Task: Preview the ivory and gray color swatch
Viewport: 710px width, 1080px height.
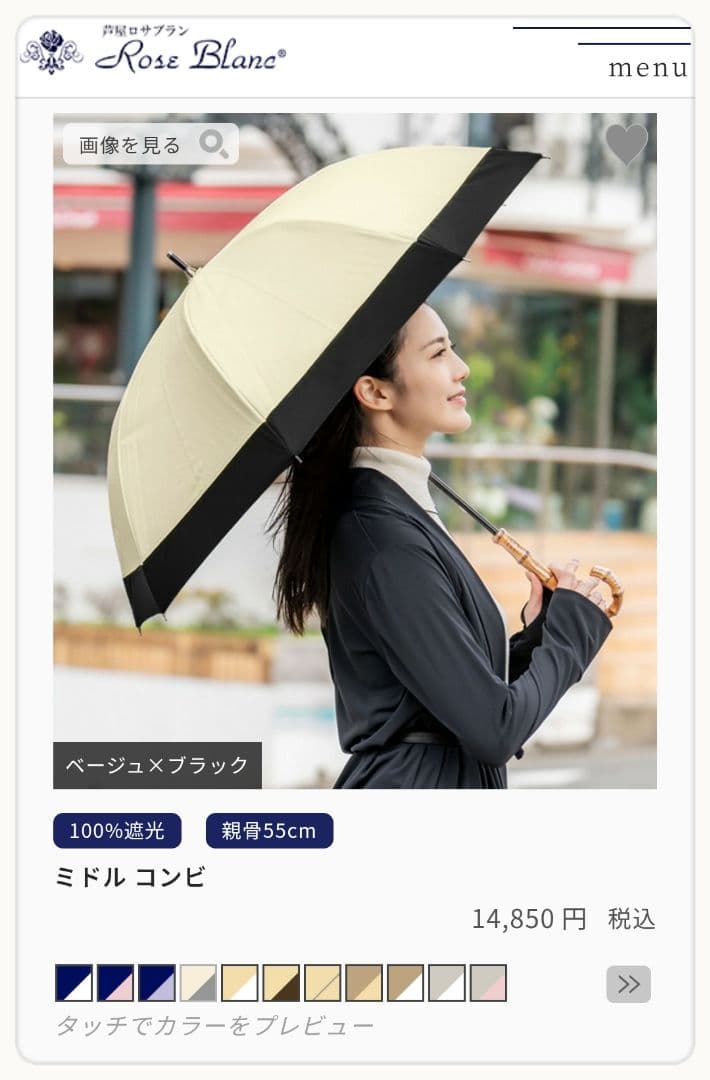Action: coord(198,983)
